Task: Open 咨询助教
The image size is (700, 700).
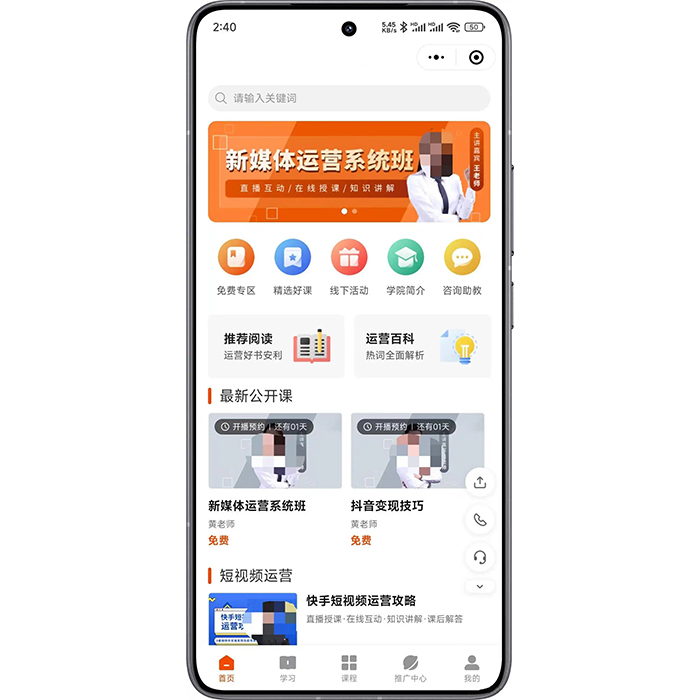Action: [462, 258]
